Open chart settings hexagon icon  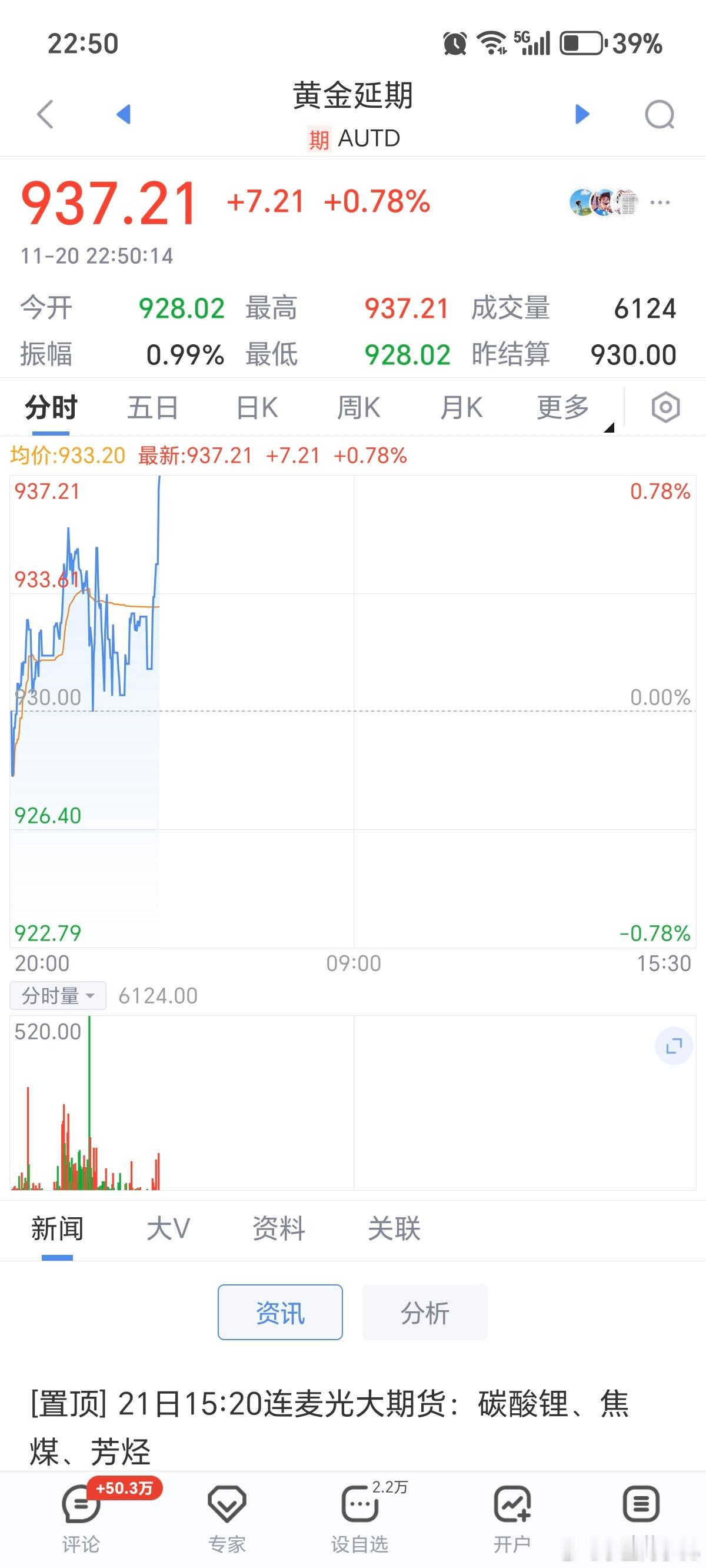pos(665,408)
